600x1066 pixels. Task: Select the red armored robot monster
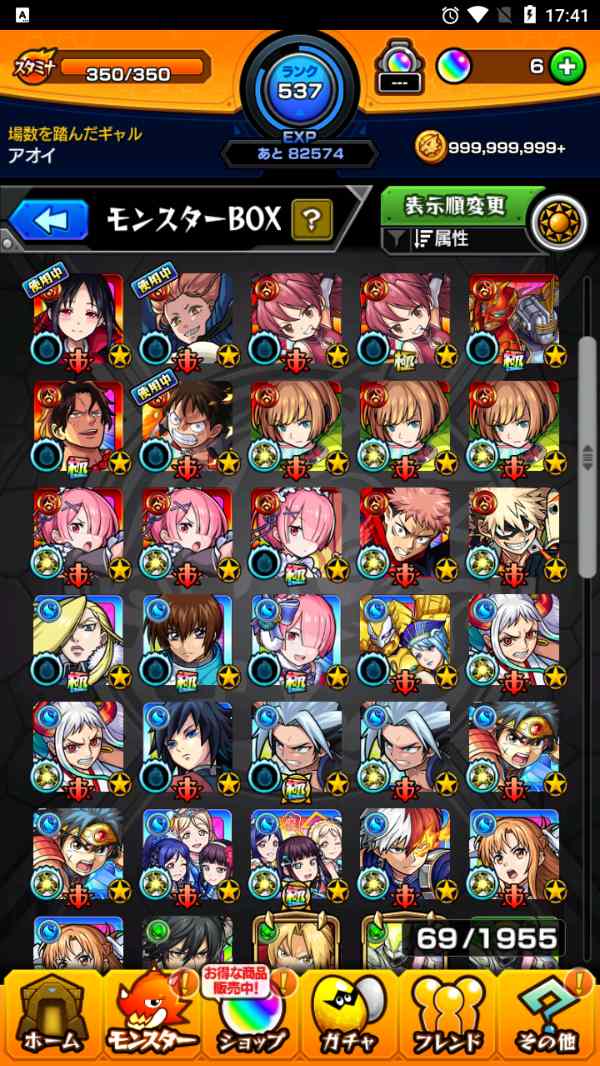click(x=513, y=318)
